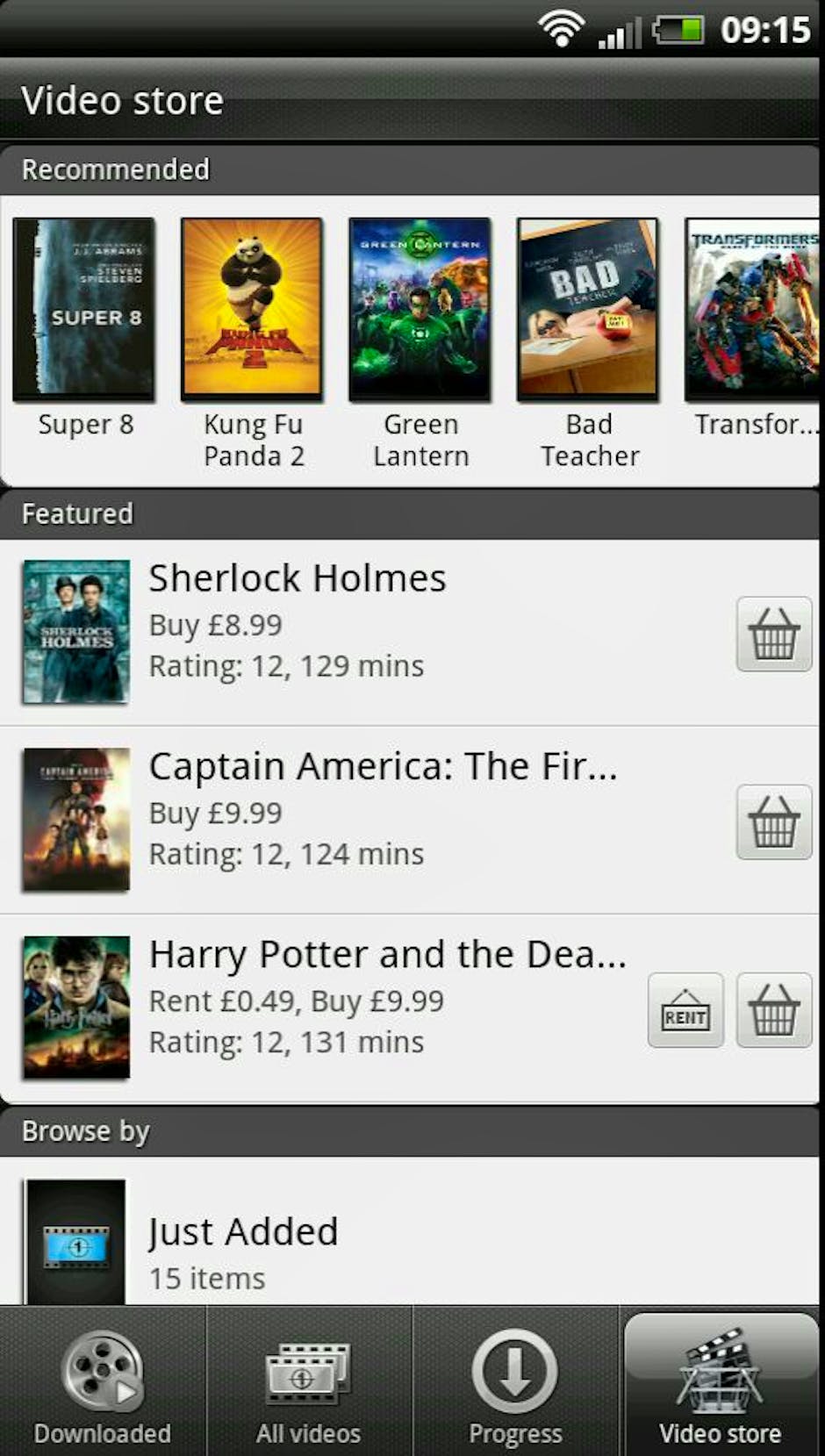Rent Harry Potter for £0.49
This screenshot has height=1456, width=825.
pyautogui.click(x=685, y=1010)
